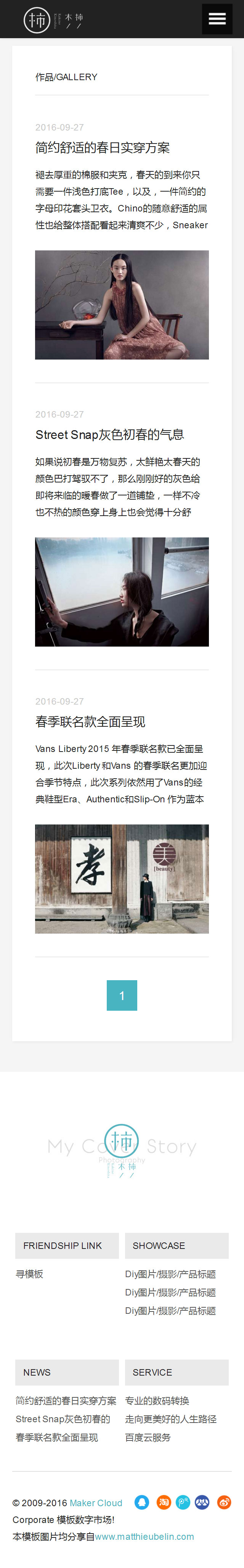Open article 春季联名款全面呈现
This screenshot has height=1568, width=244.
pyautogui.click(x=90, y=721)
